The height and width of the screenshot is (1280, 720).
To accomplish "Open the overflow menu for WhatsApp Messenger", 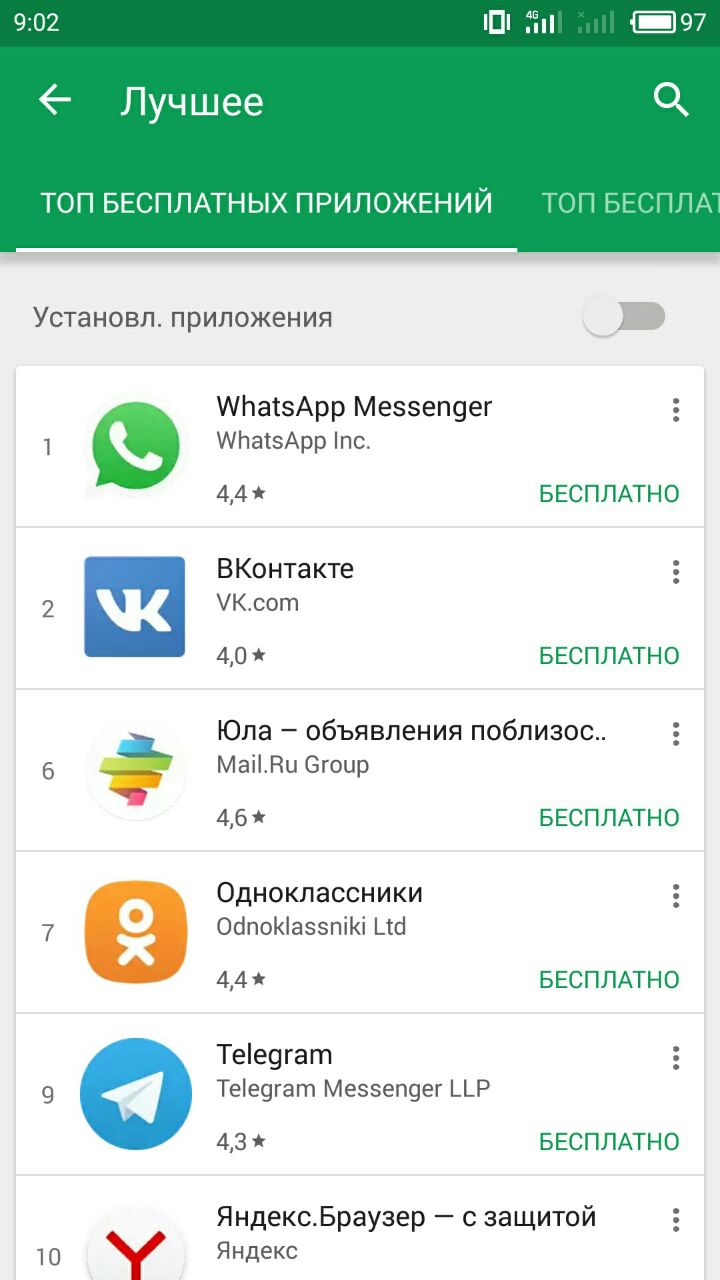I will [676, 410].
